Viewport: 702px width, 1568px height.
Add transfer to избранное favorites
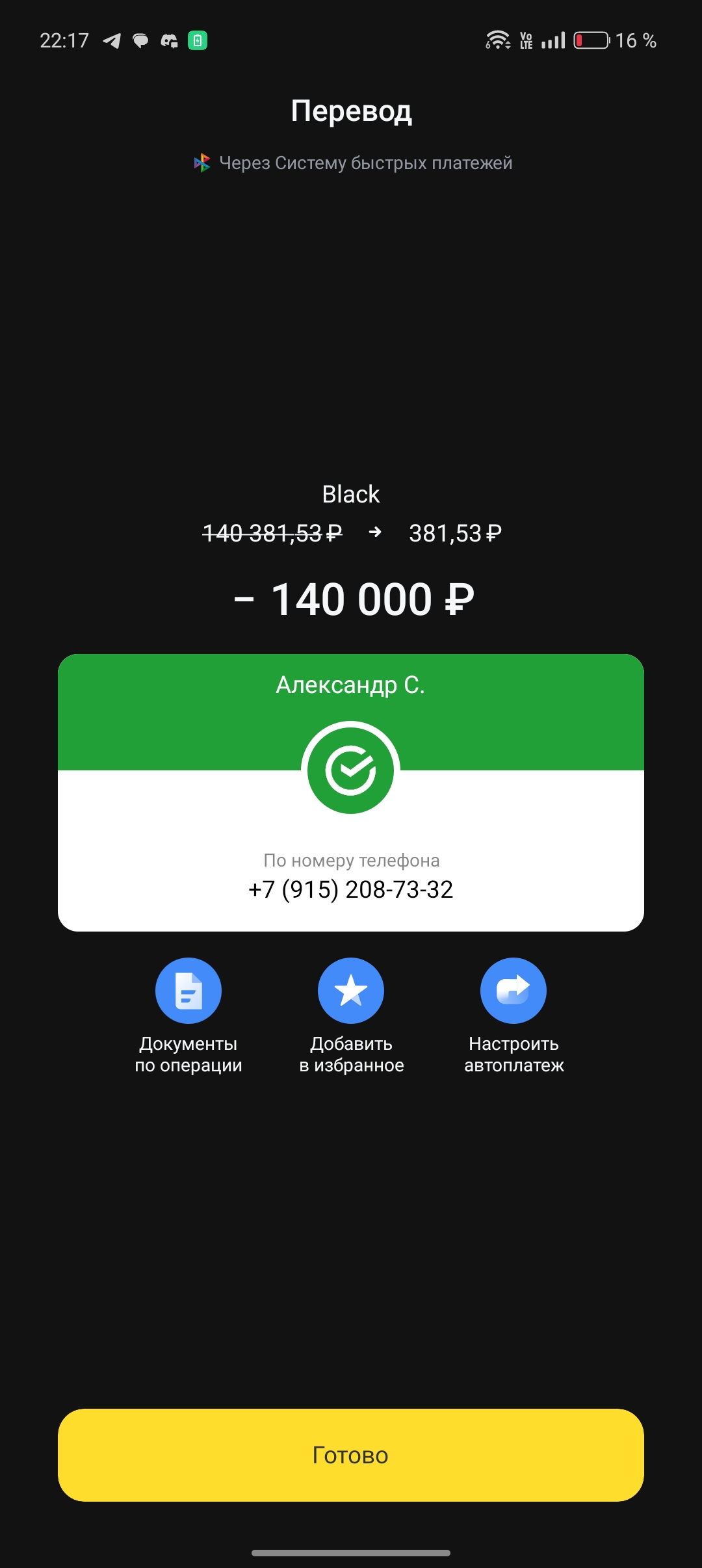351,991
